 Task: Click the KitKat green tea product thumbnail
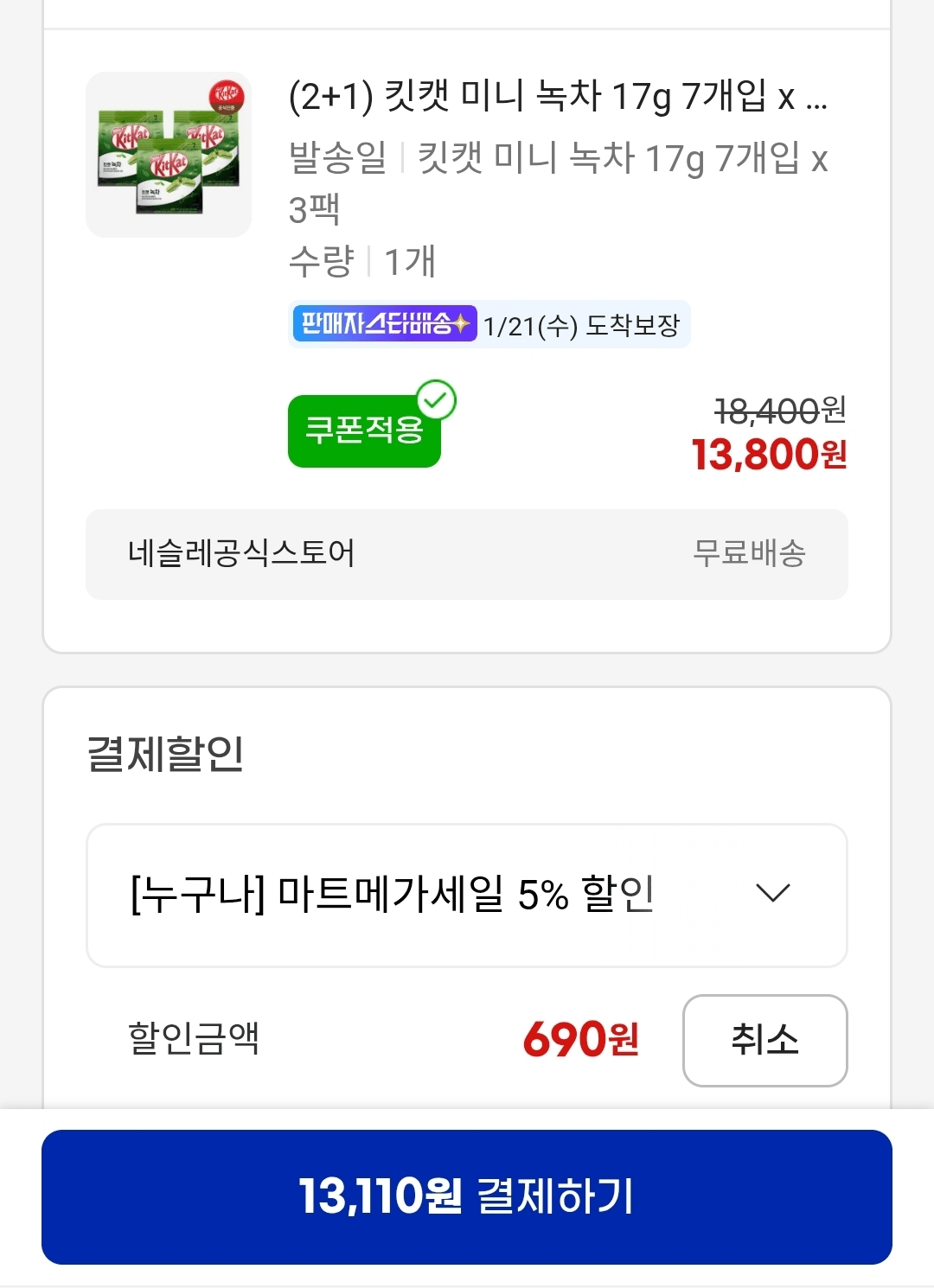[x=169, y=154]
